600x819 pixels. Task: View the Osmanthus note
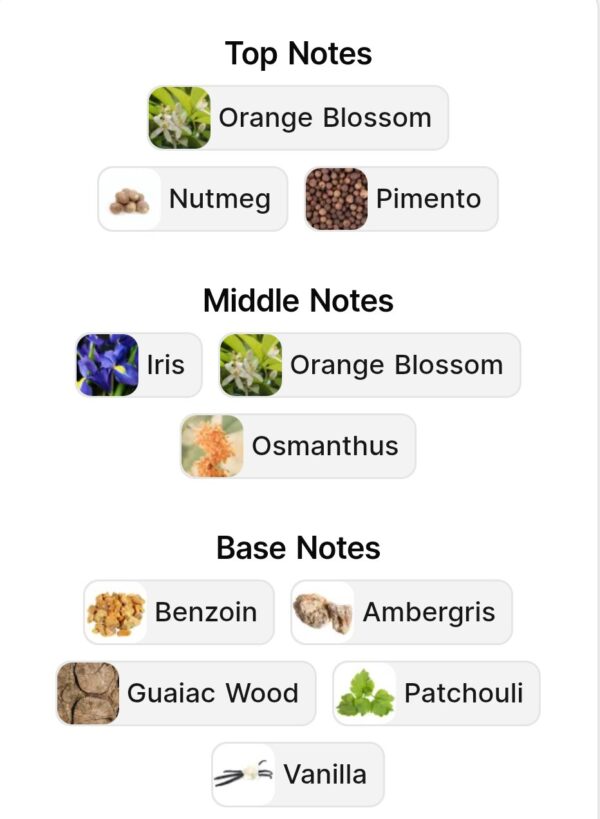[298, 446]
